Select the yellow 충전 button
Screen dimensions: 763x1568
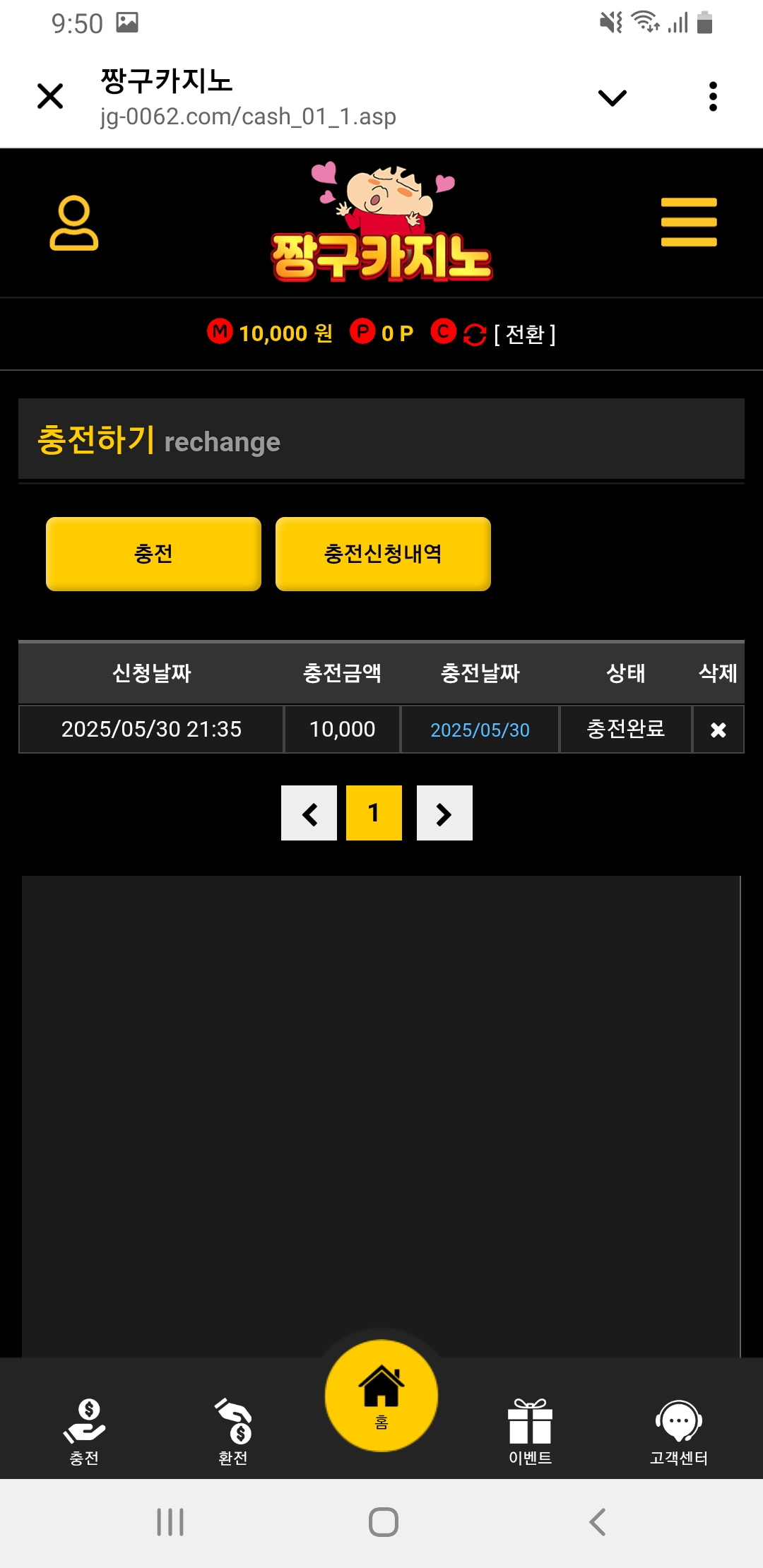click(153, 554)
